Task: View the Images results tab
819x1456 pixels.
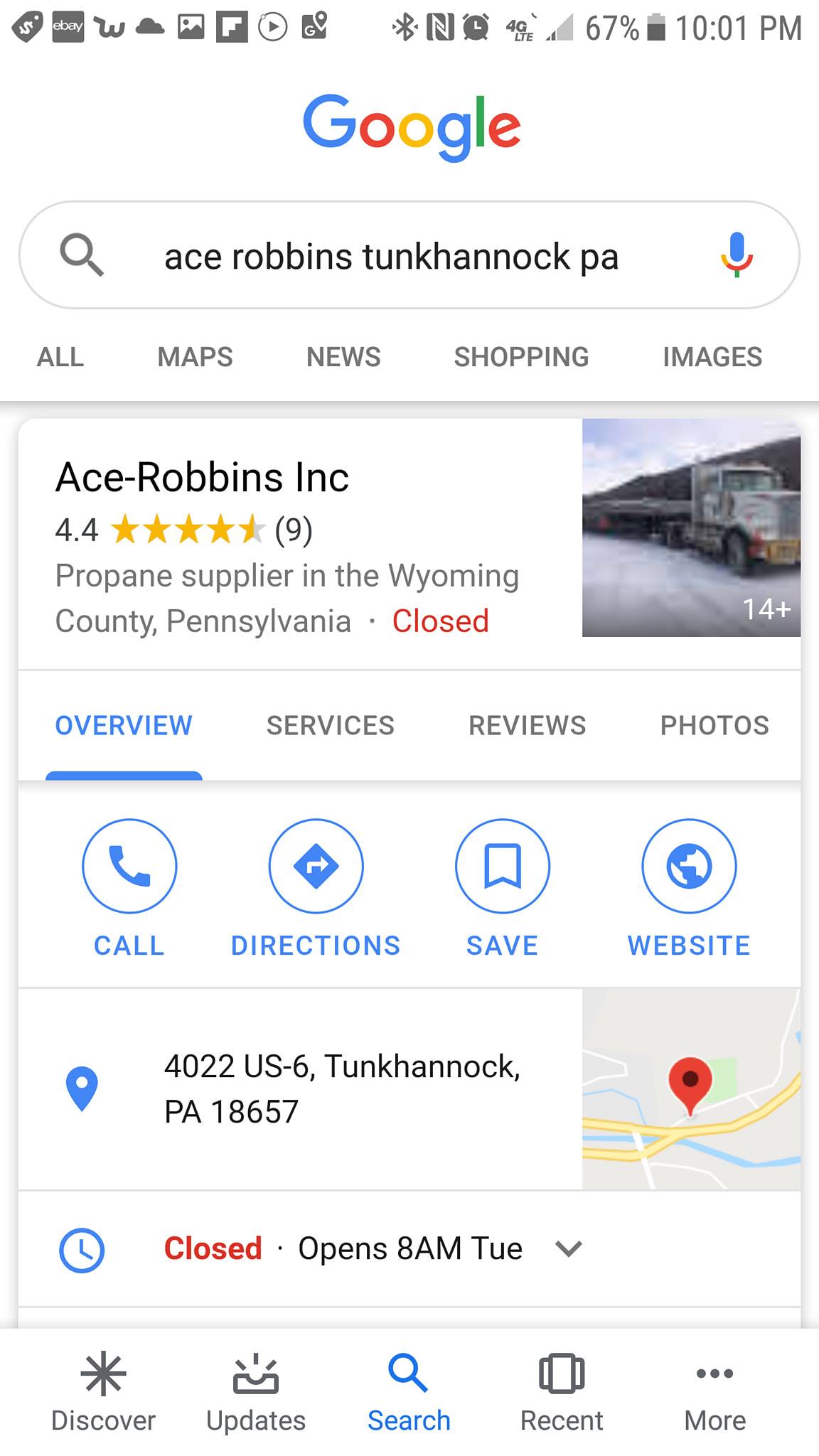Action: [x=712, y=357]
